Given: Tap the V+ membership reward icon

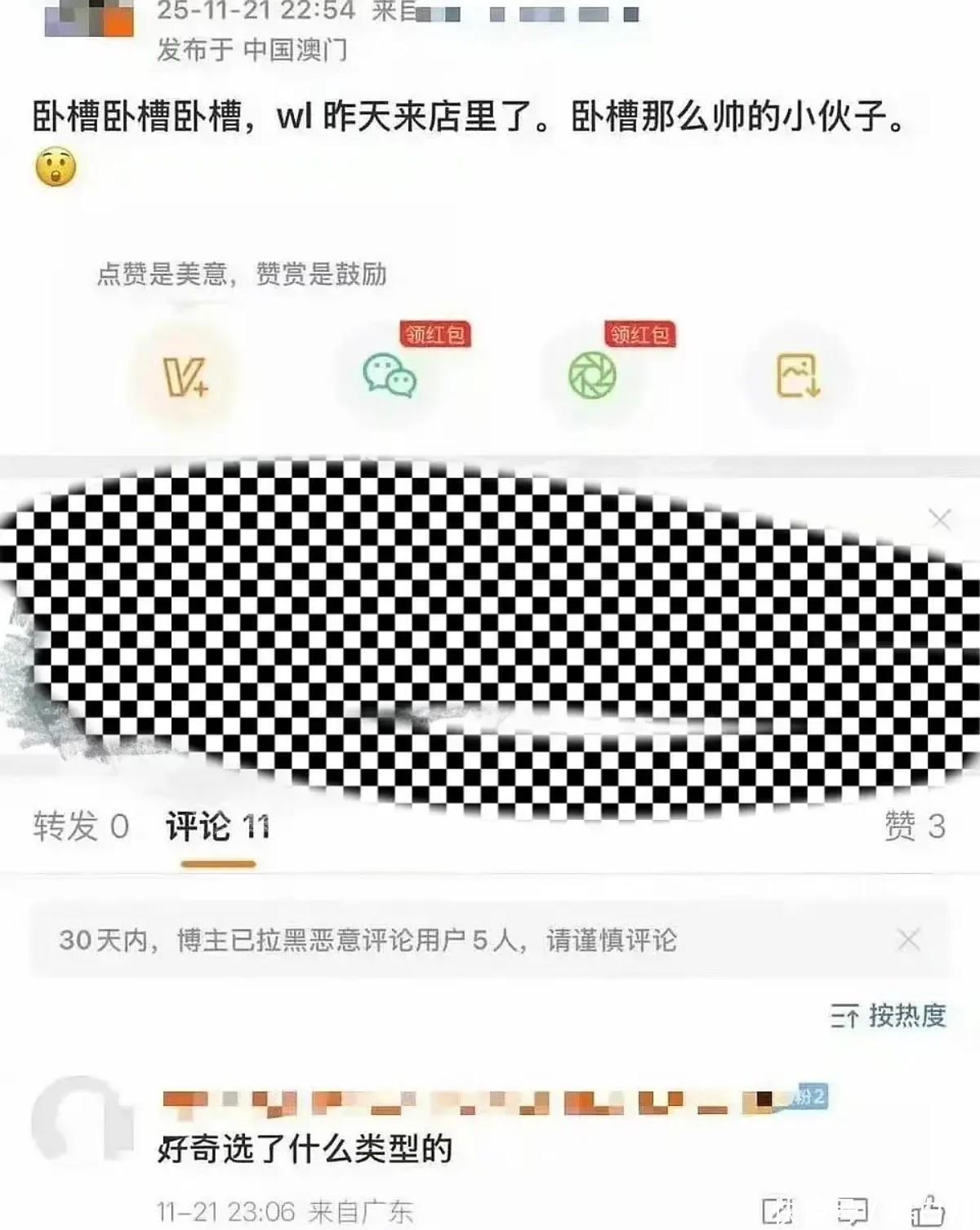Looking at the screenshot, I should pos(185,377).
